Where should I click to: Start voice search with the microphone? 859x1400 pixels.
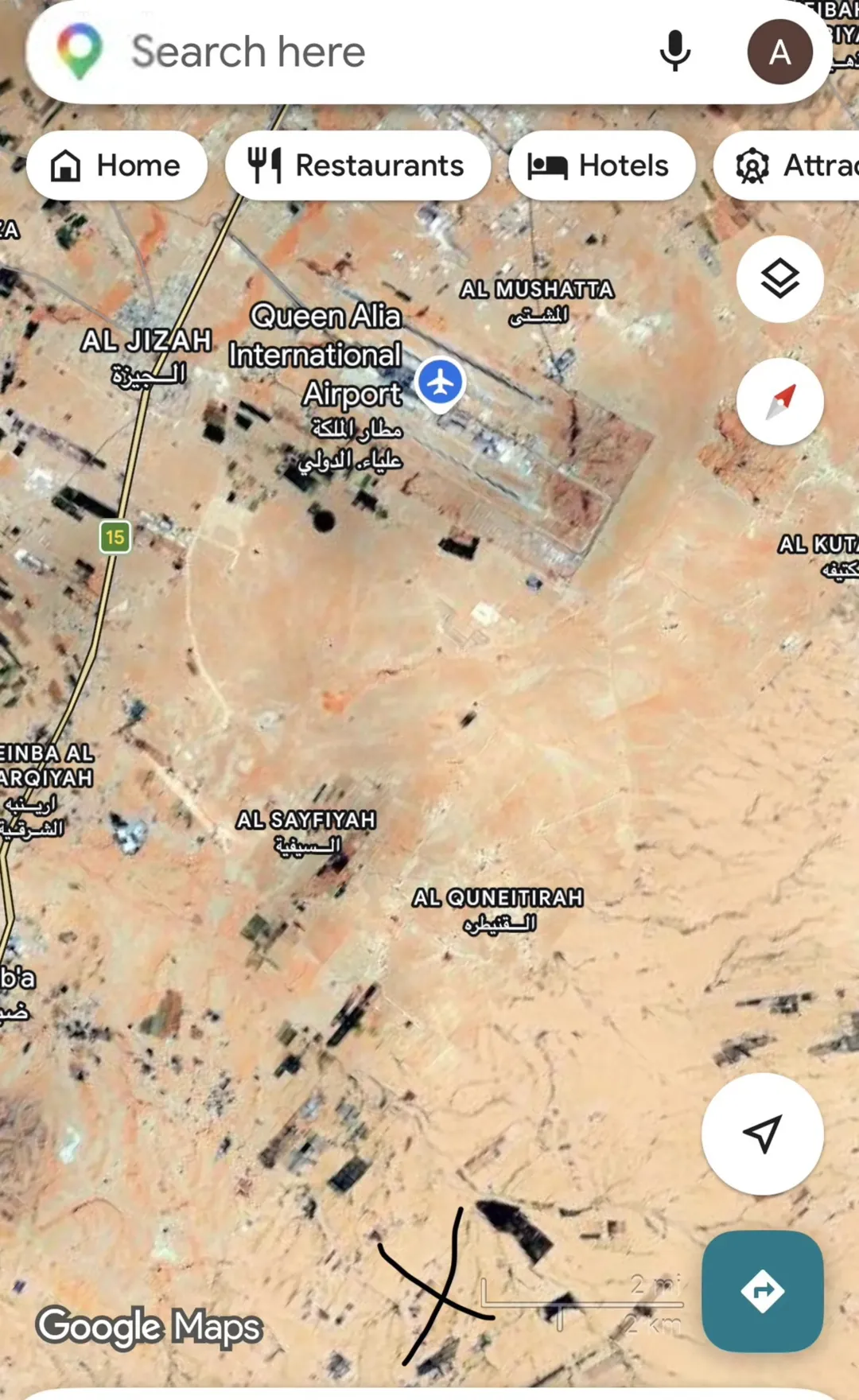coord(674,52)
